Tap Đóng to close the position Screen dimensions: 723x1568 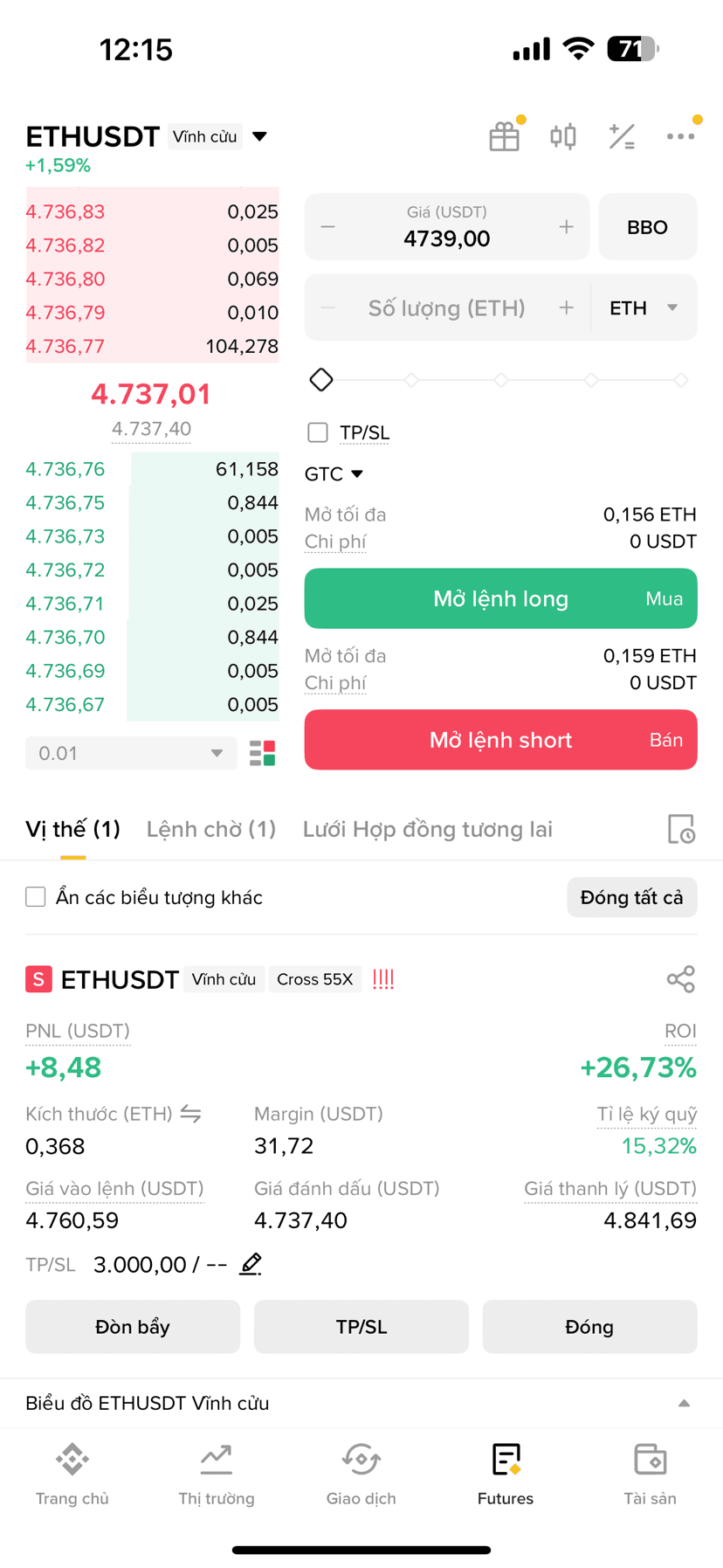590,1327
